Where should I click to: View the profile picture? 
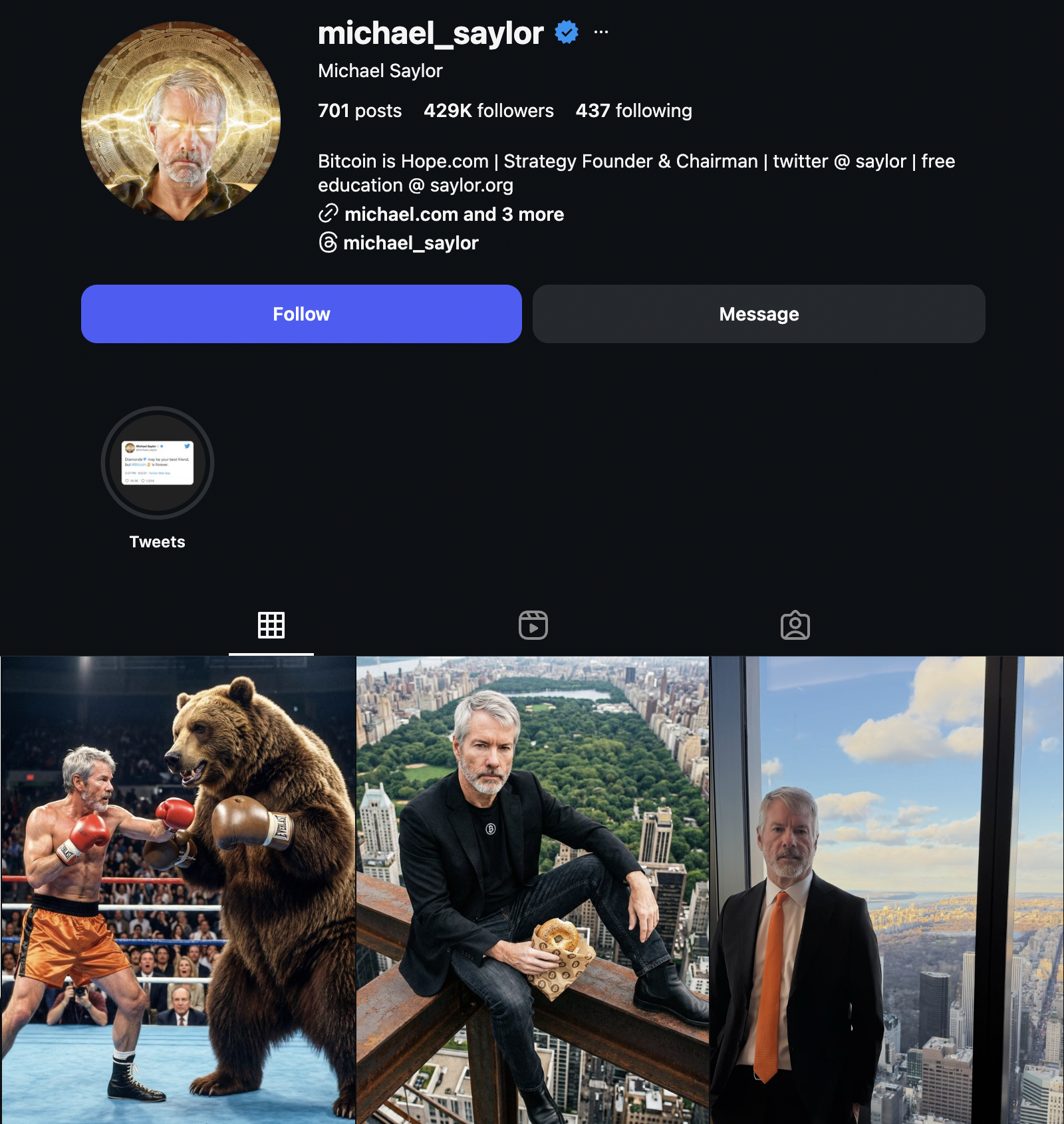pos(181,121)
